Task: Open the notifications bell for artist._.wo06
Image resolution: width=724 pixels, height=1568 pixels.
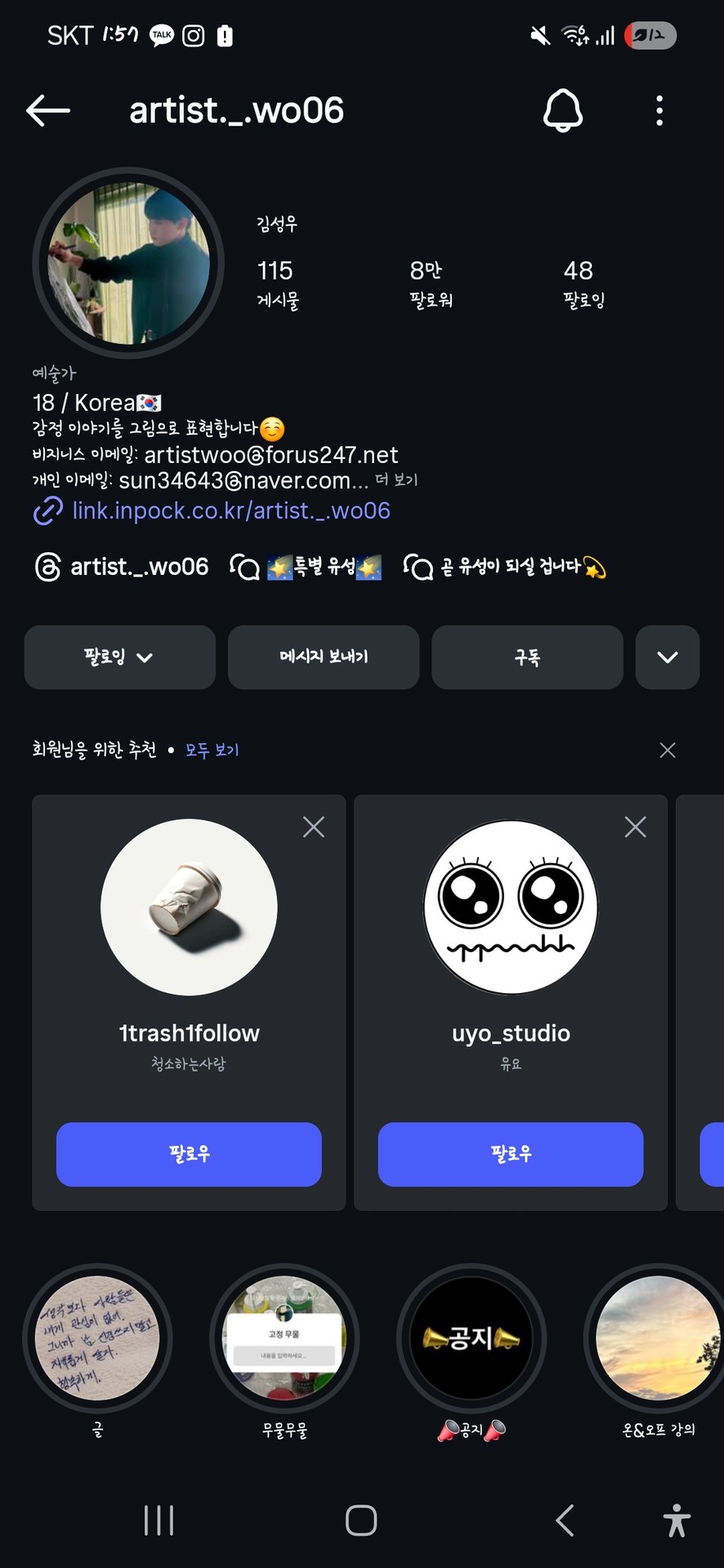Action: point(562,110)
